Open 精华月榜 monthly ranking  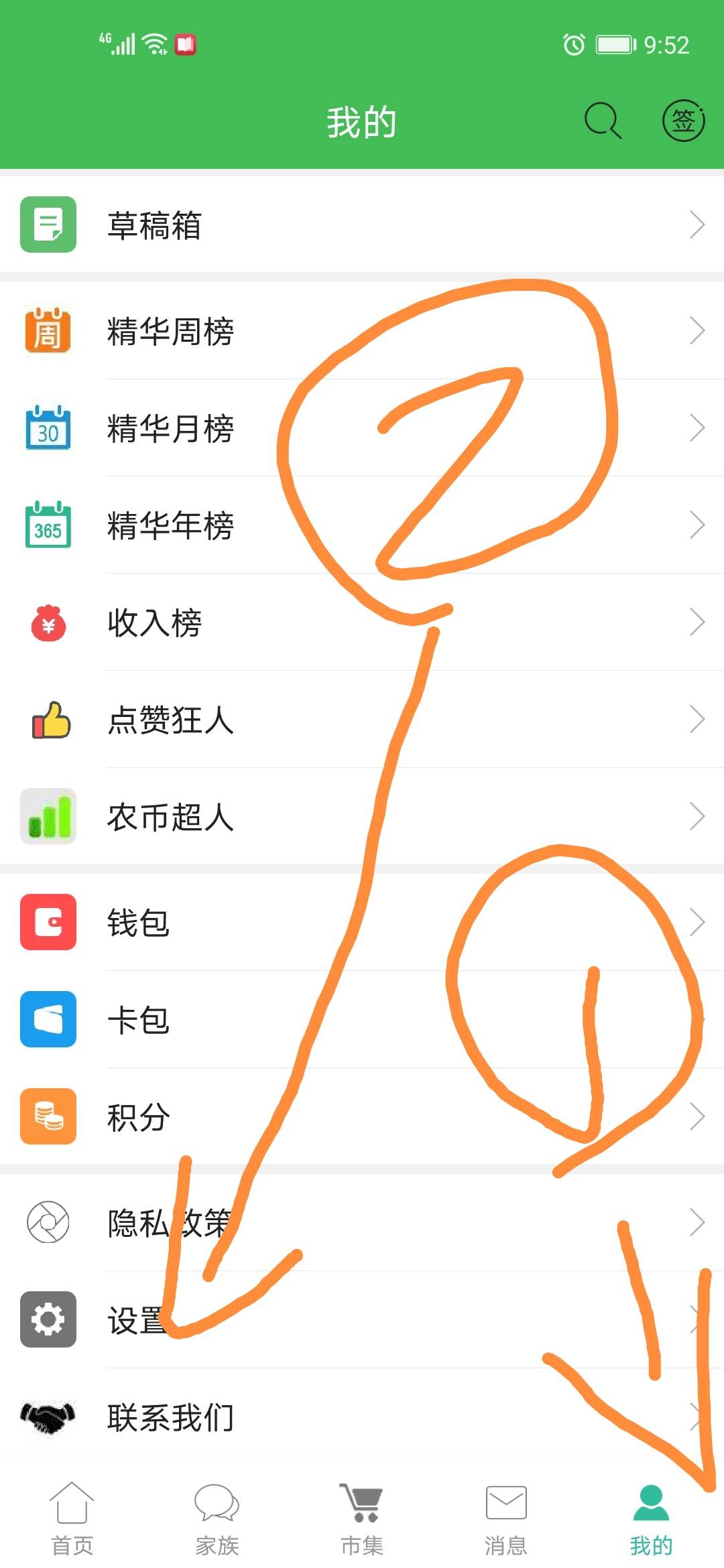362,428
